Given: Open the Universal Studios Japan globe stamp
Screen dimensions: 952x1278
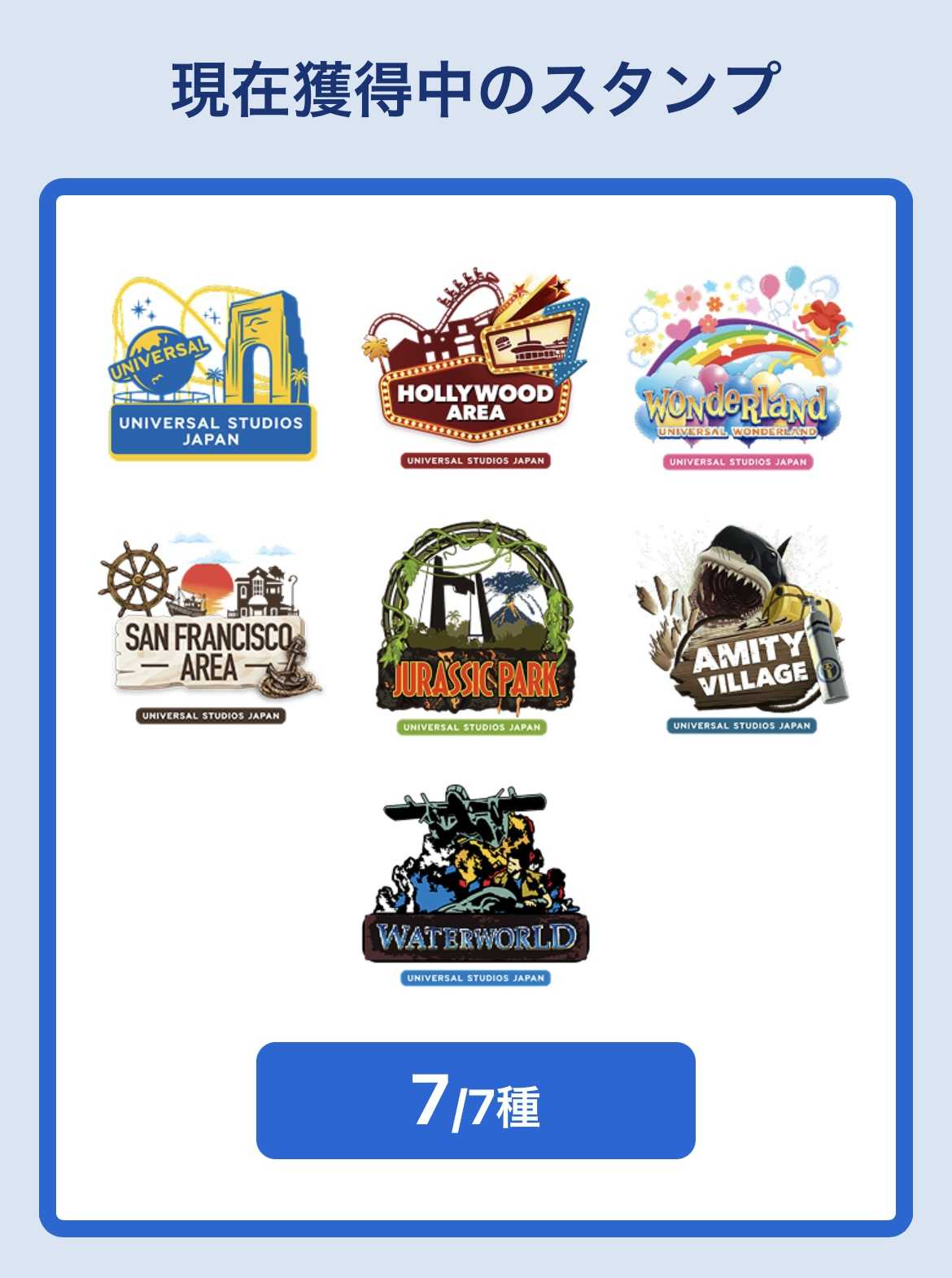Looking at the screenshot, I should click(x=212, y=370).
